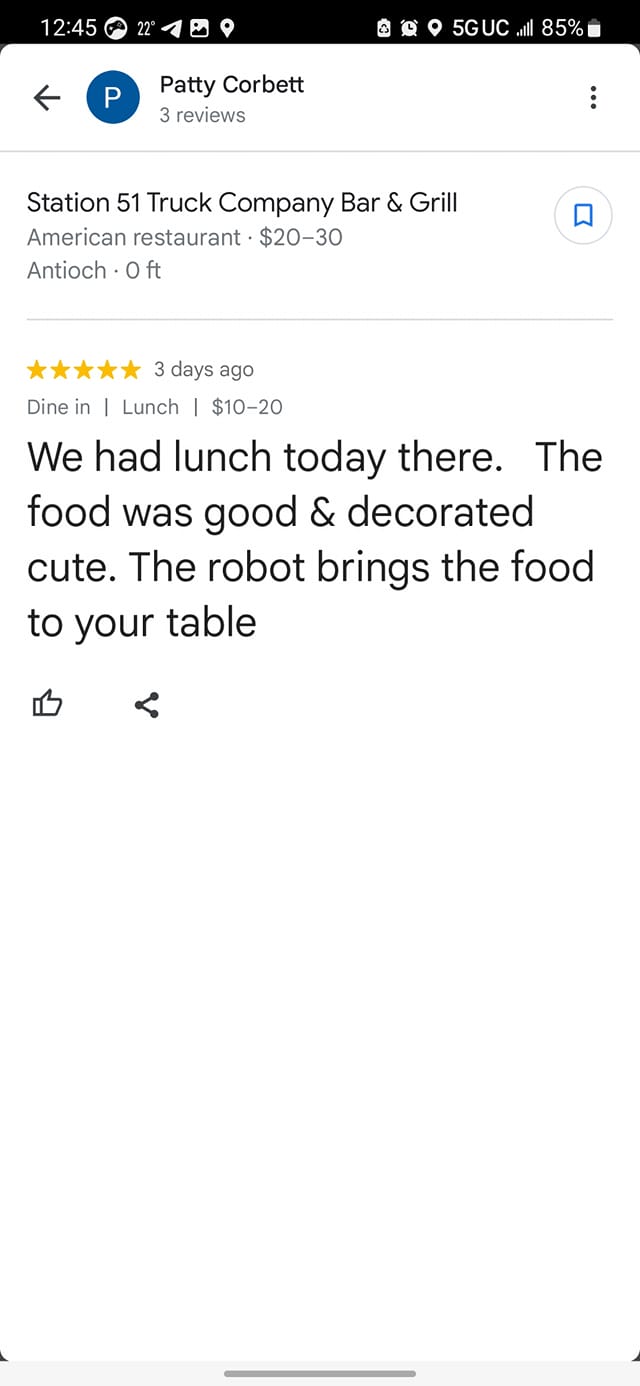
Task: Share this review
Action: point(146,705)
